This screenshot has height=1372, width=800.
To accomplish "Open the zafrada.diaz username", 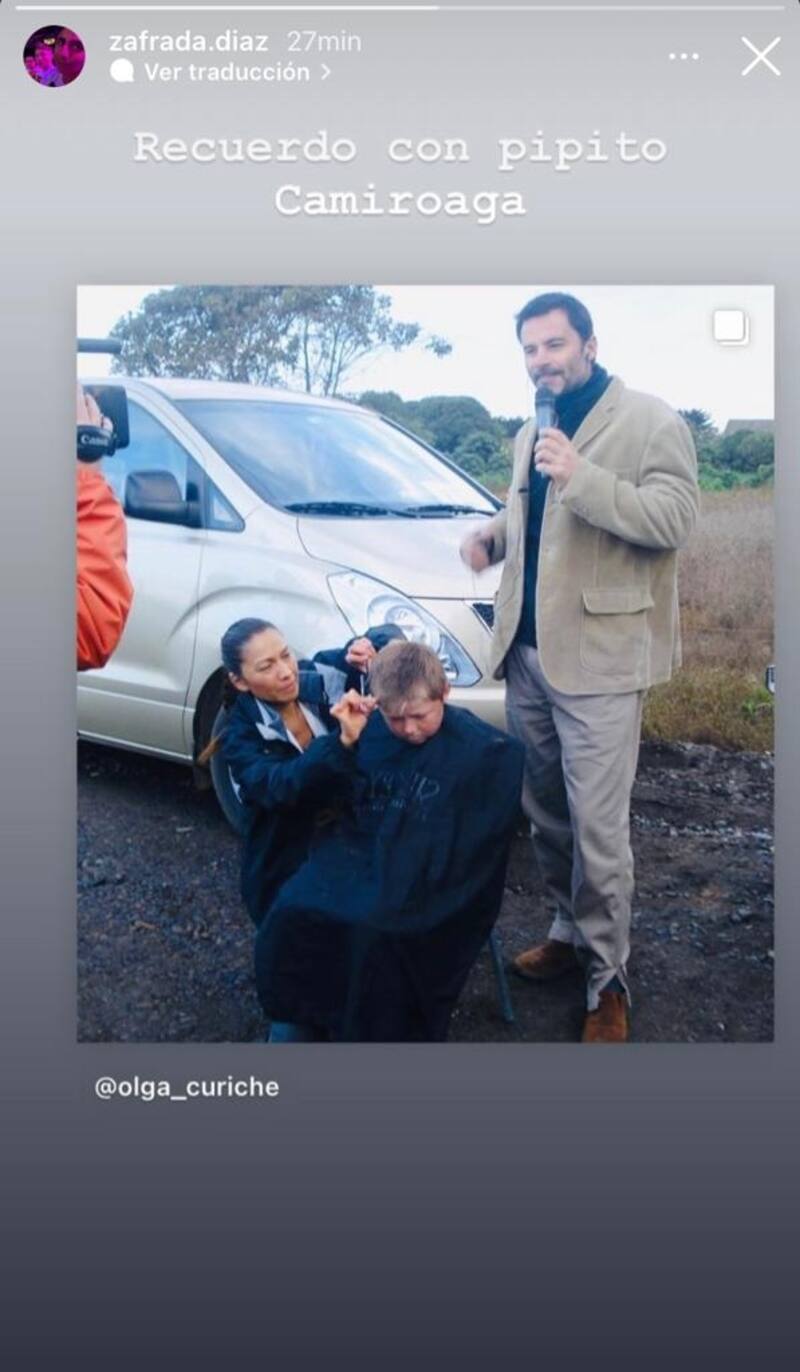I will (188, 42).
